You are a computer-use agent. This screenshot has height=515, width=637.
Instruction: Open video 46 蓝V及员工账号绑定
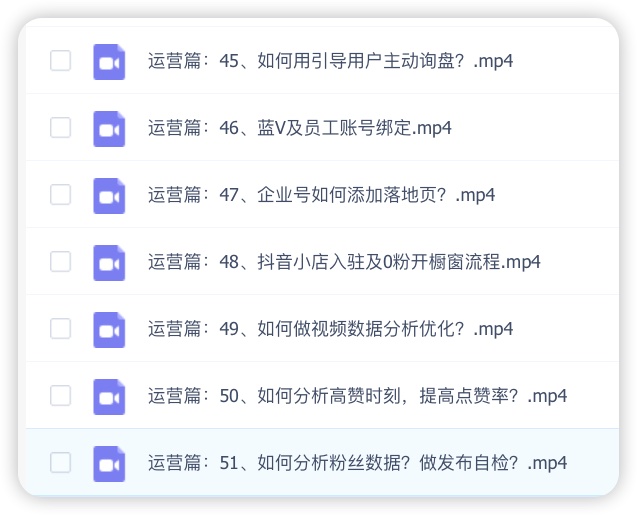300,128
